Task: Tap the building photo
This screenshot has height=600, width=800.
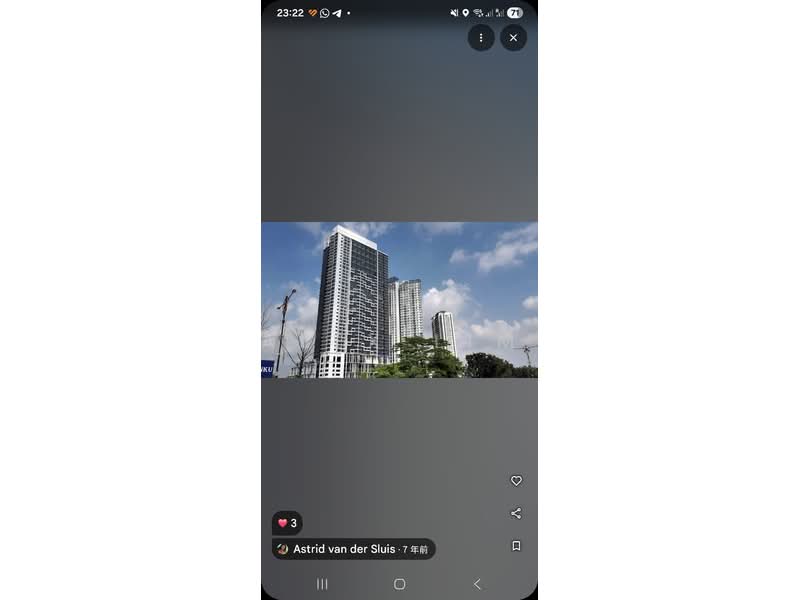Action: (399, 300)
